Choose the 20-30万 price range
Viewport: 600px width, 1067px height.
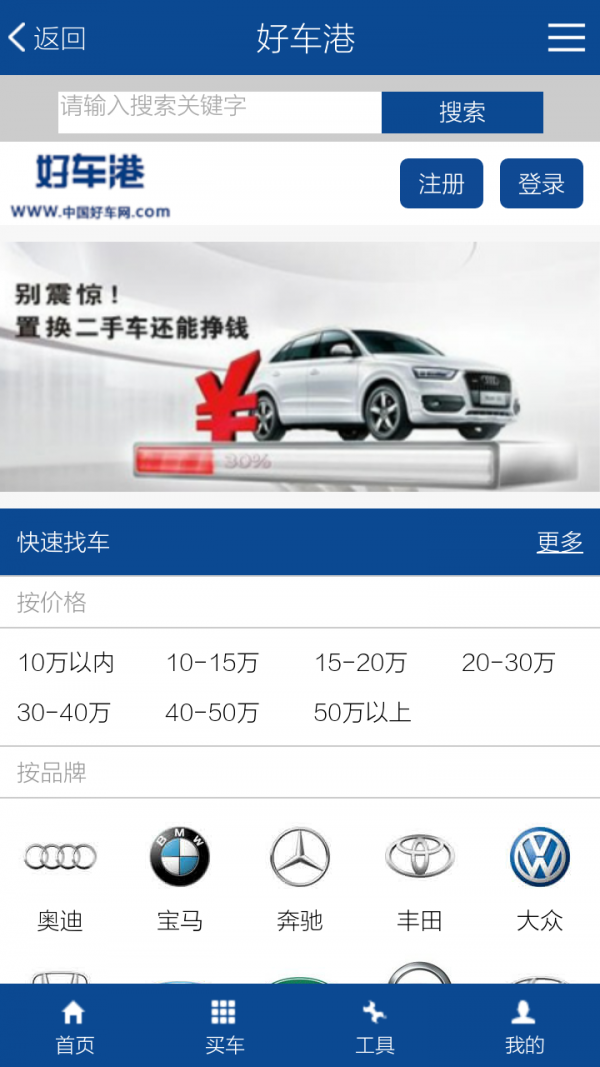pos(508,662)
